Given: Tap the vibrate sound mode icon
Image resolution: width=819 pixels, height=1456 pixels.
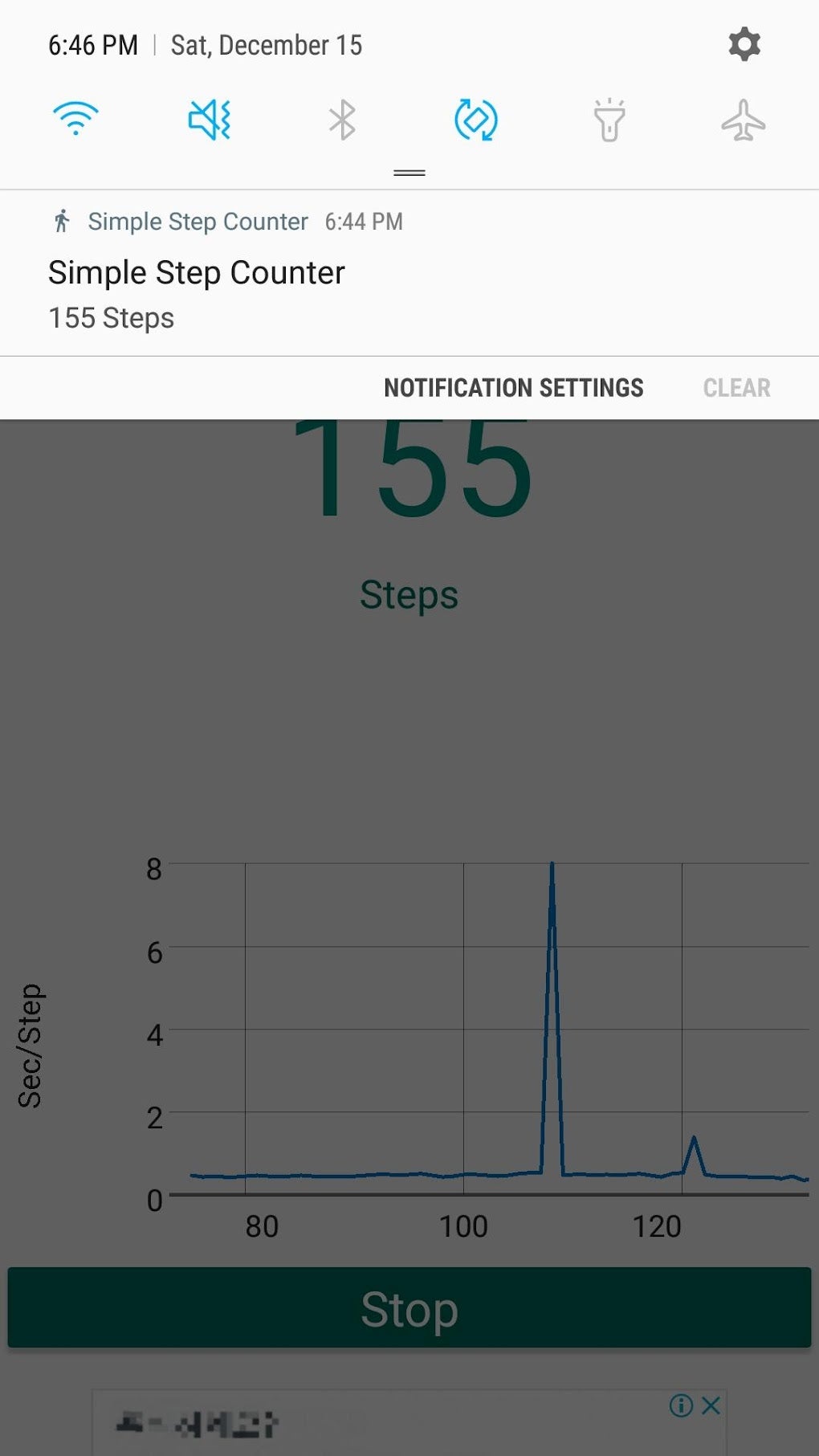Looking at the screenshot, I should pos(209,120).
